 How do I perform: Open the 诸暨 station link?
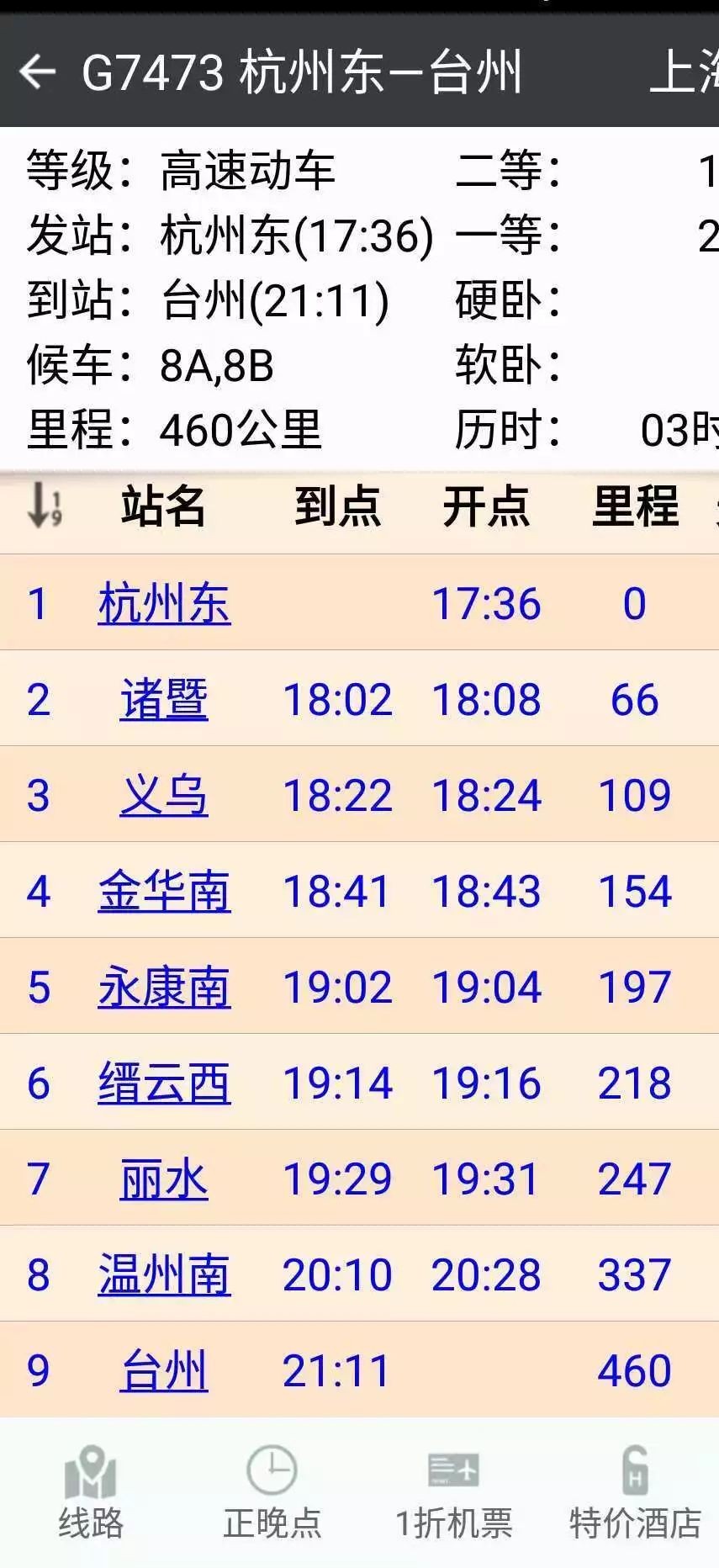[x=164, y=700]
